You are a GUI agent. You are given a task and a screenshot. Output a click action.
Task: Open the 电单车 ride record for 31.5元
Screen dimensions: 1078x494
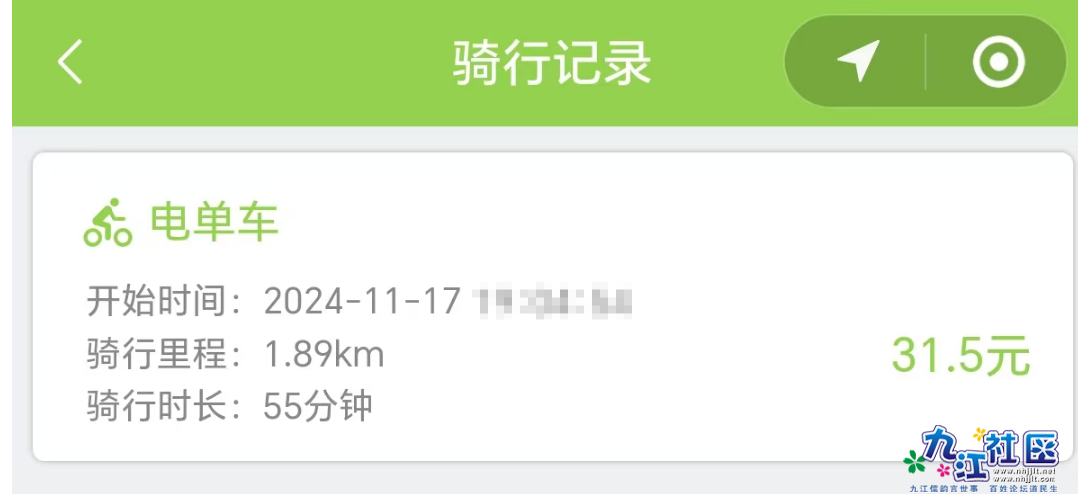[552, 306]
